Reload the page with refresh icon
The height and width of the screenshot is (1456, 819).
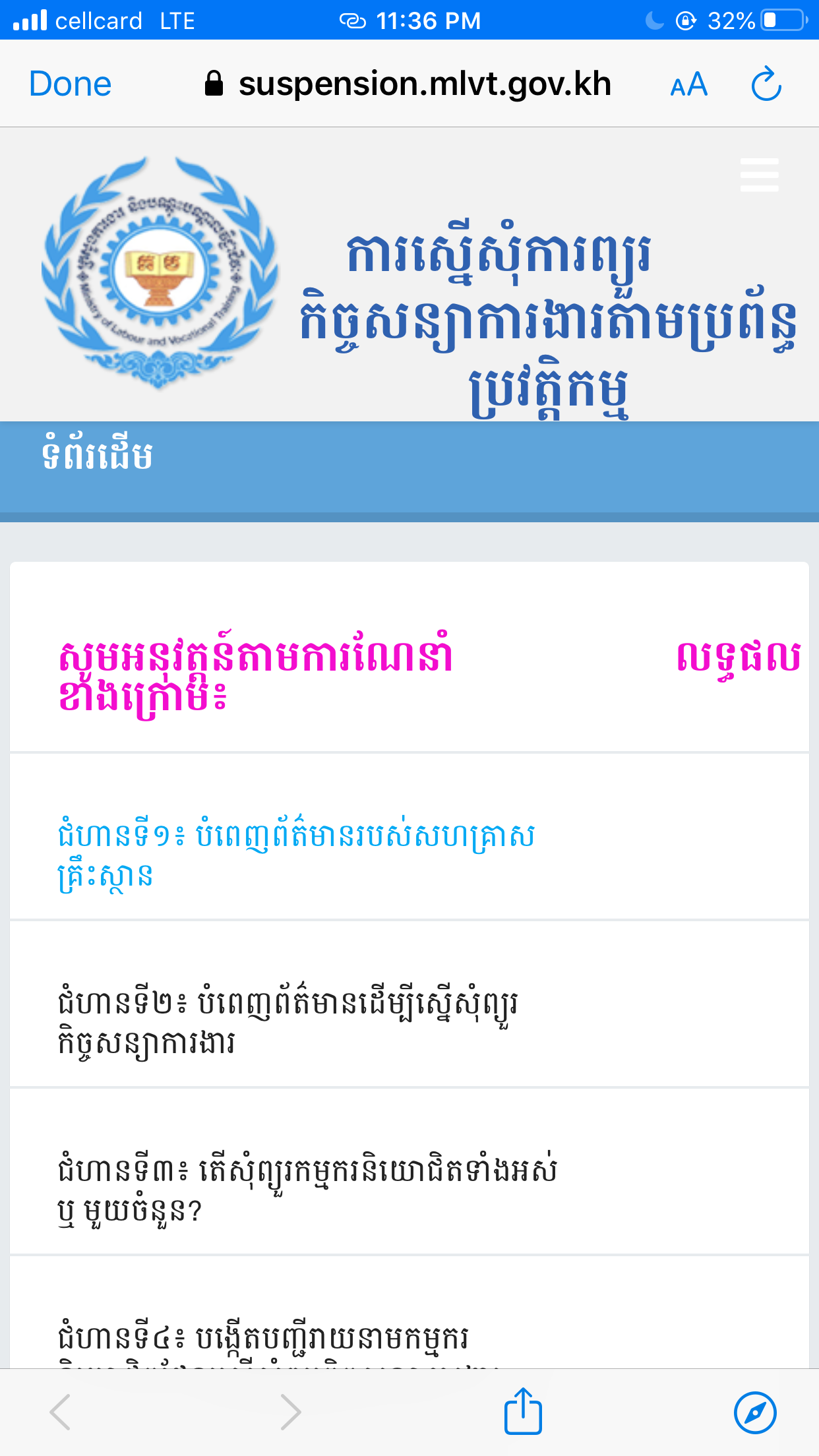tap(766, 84)
